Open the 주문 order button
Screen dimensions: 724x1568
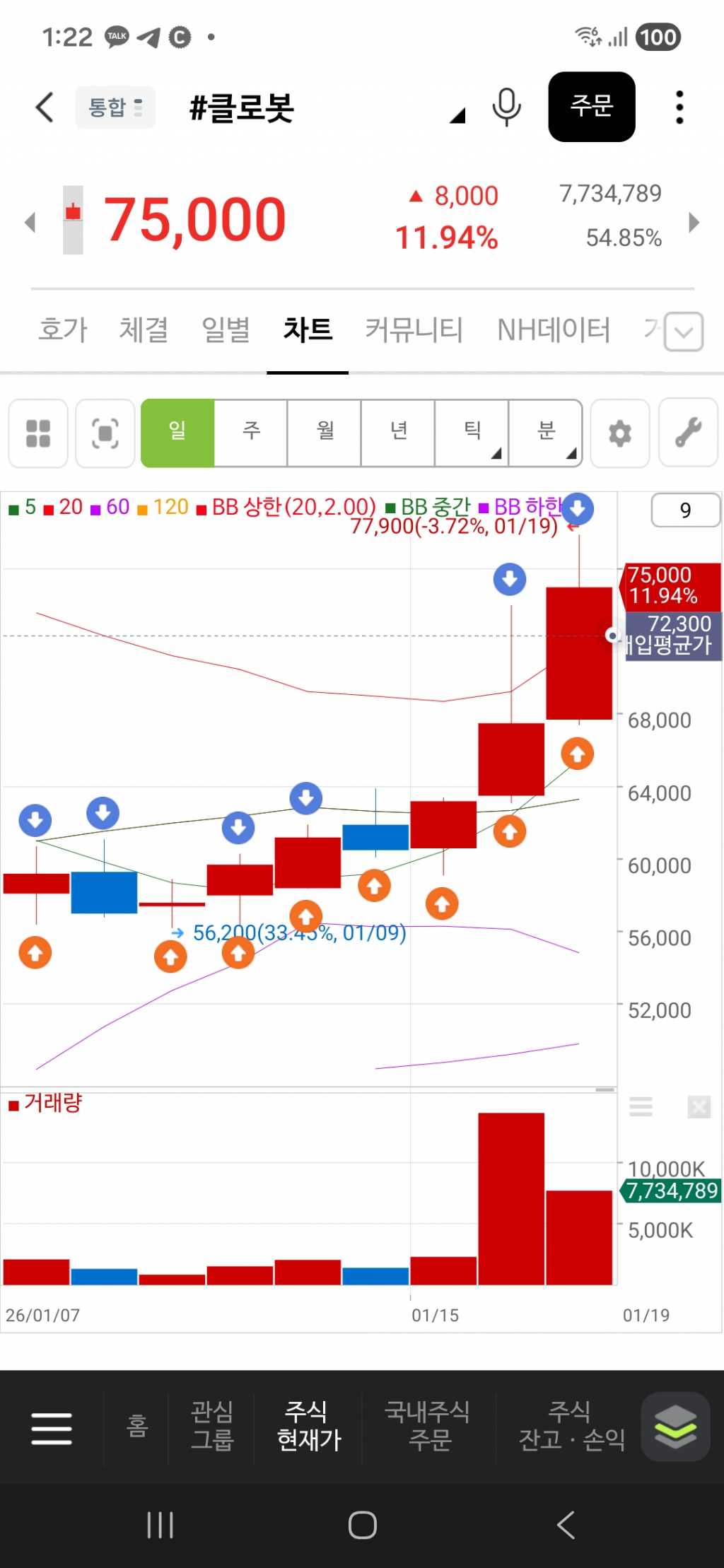(x=591, y=107)
